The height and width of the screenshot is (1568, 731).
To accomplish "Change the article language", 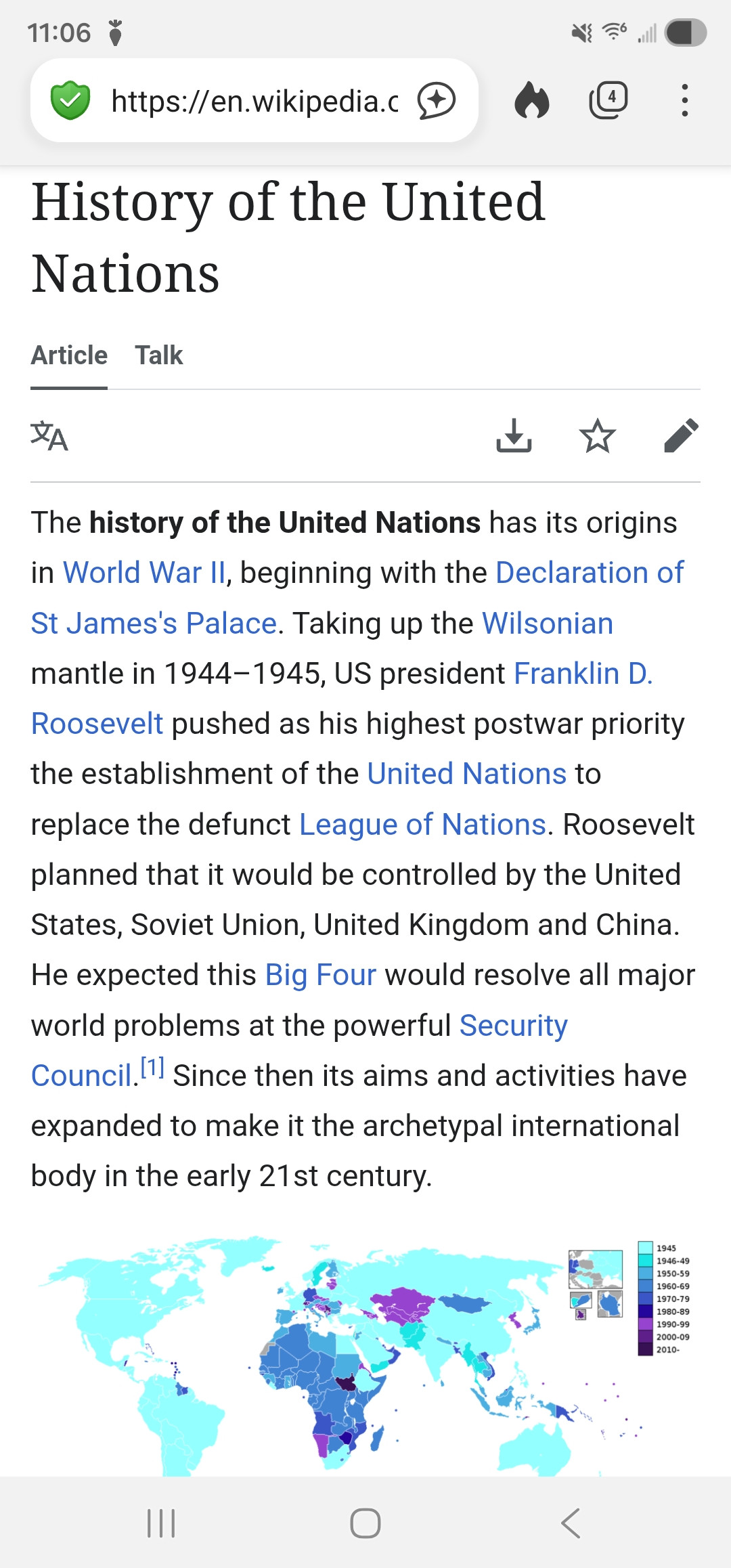I will click(x=49, y=435).
